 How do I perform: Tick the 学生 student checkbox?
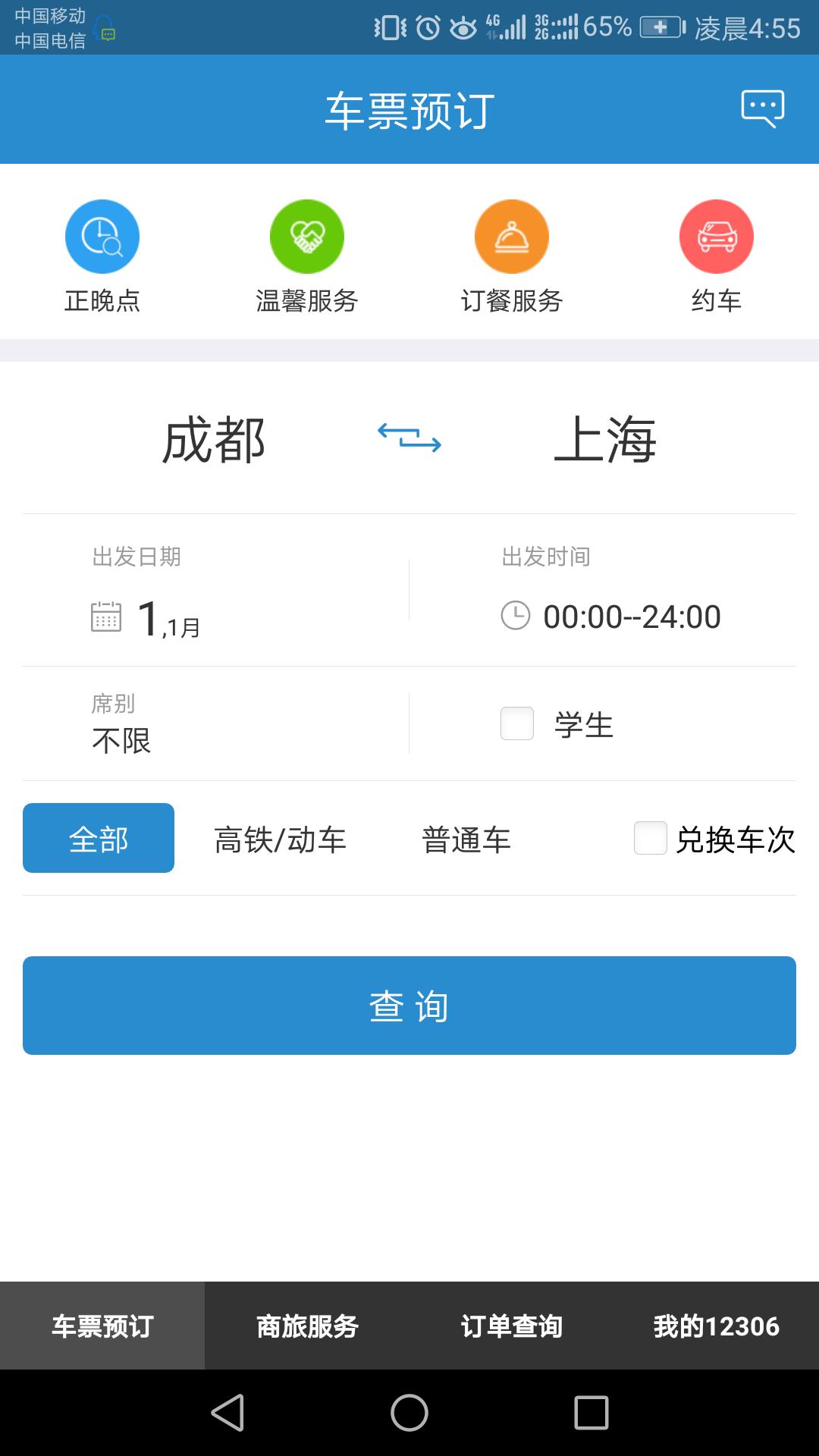click(x=517, y=723)
